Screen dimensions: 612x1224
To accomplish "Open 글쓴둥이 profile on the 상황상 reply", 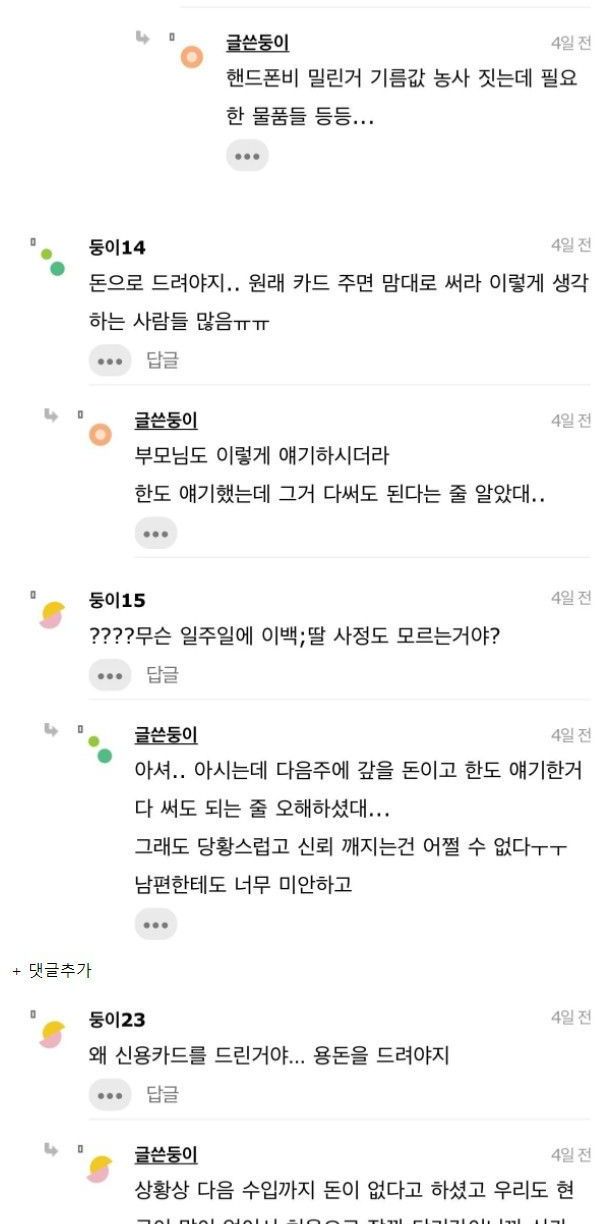I will coord(166,1155).
